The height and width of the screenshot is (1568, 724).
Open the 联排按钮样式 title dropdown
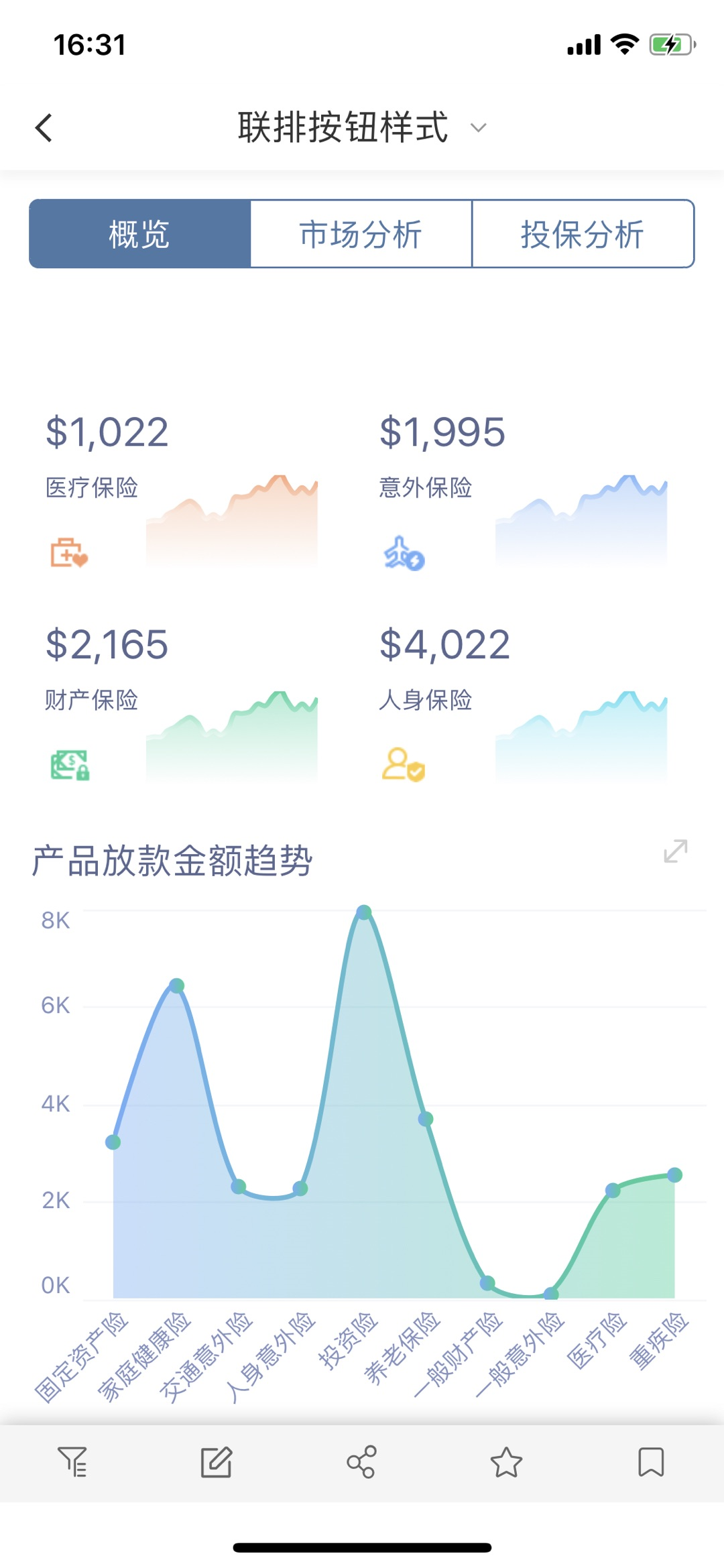[x=477, y=127]
